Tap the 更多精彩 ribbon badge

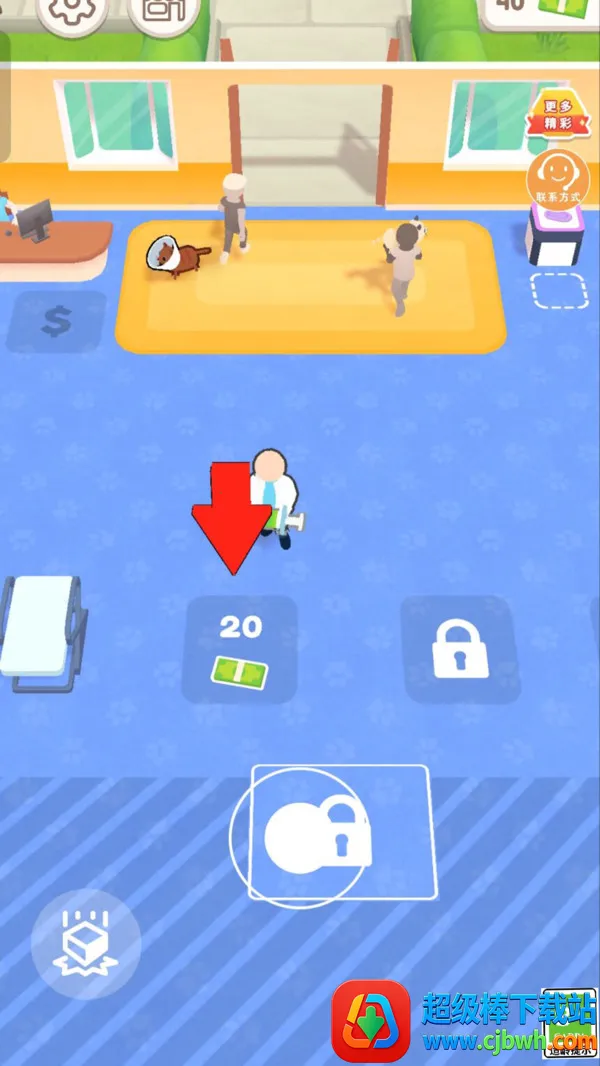click(558, 115)
